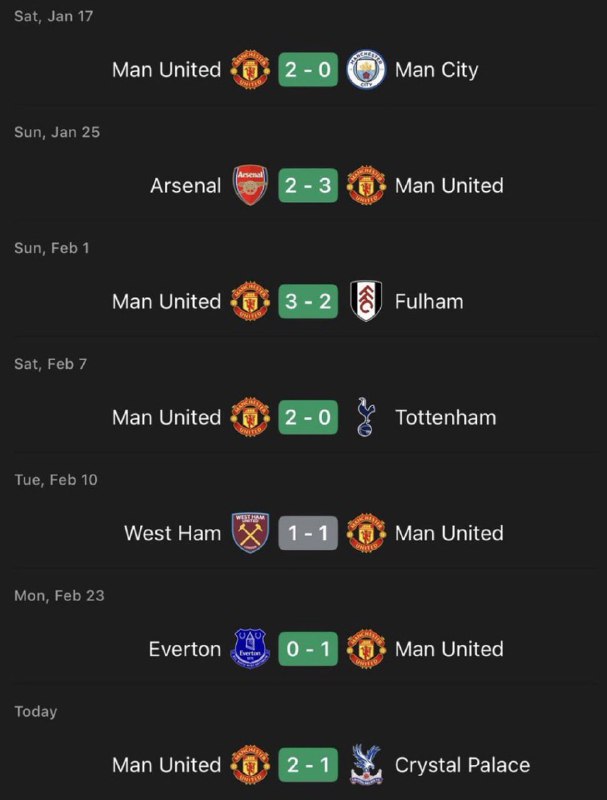This screenshot has height=800, width=607.
Task: Open the Man United vs Man City match
Action: click(x=307, y=70)
